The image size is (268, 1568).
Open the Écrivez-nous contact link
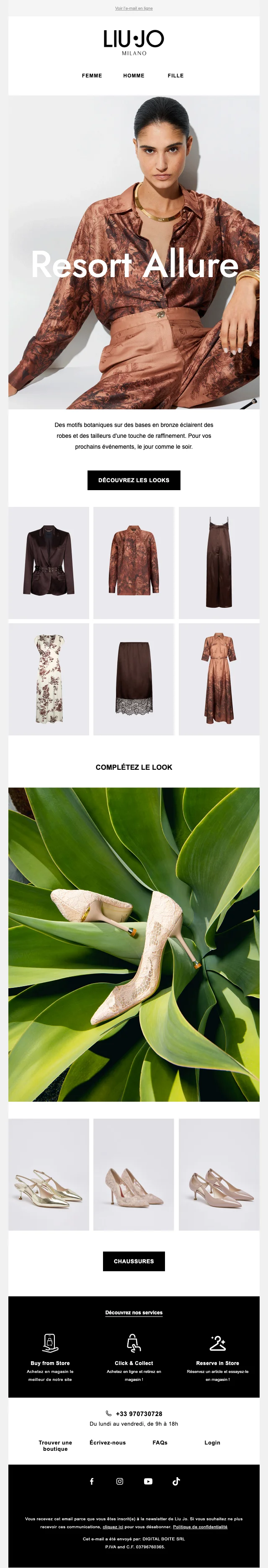108,1442
